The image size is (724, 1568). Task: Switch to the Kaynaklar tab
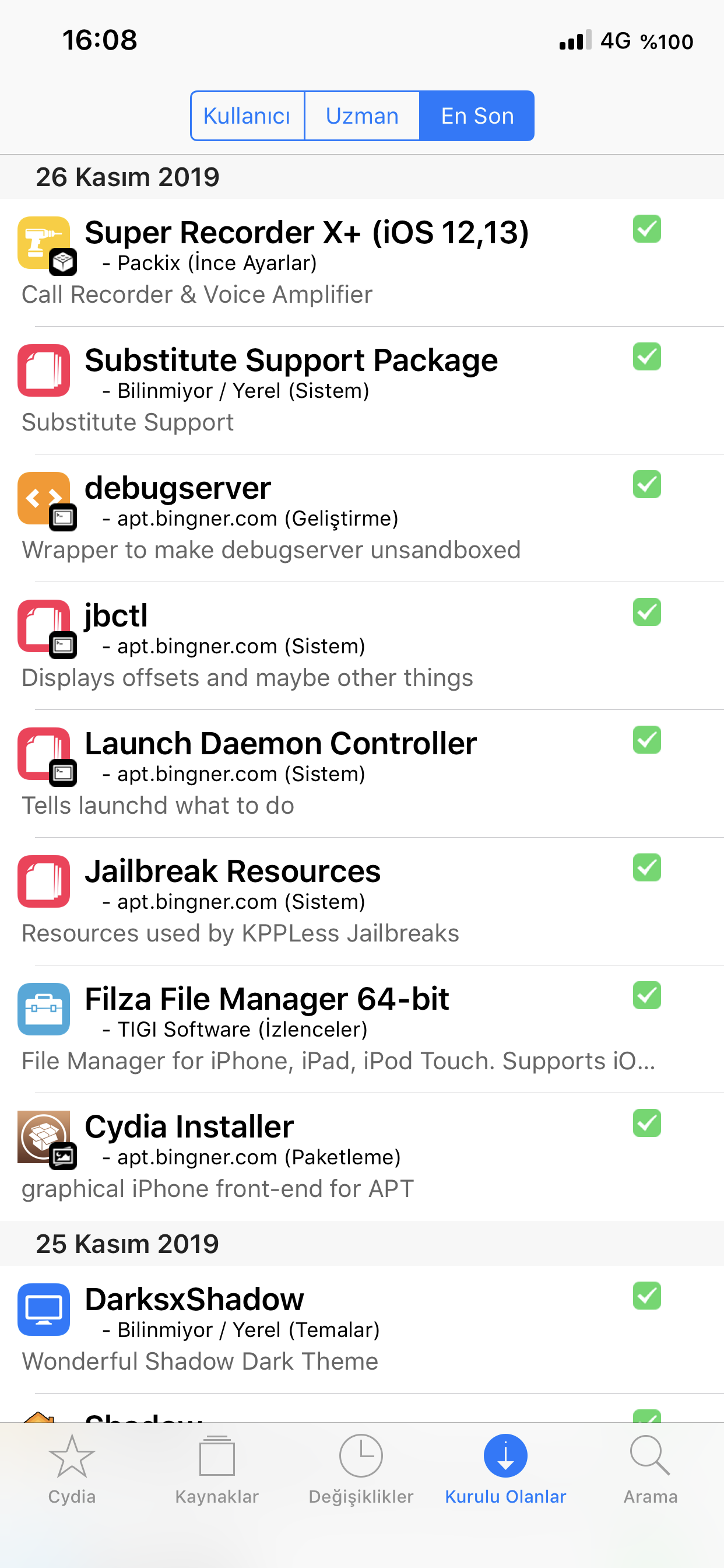(x=217, y=1468)
